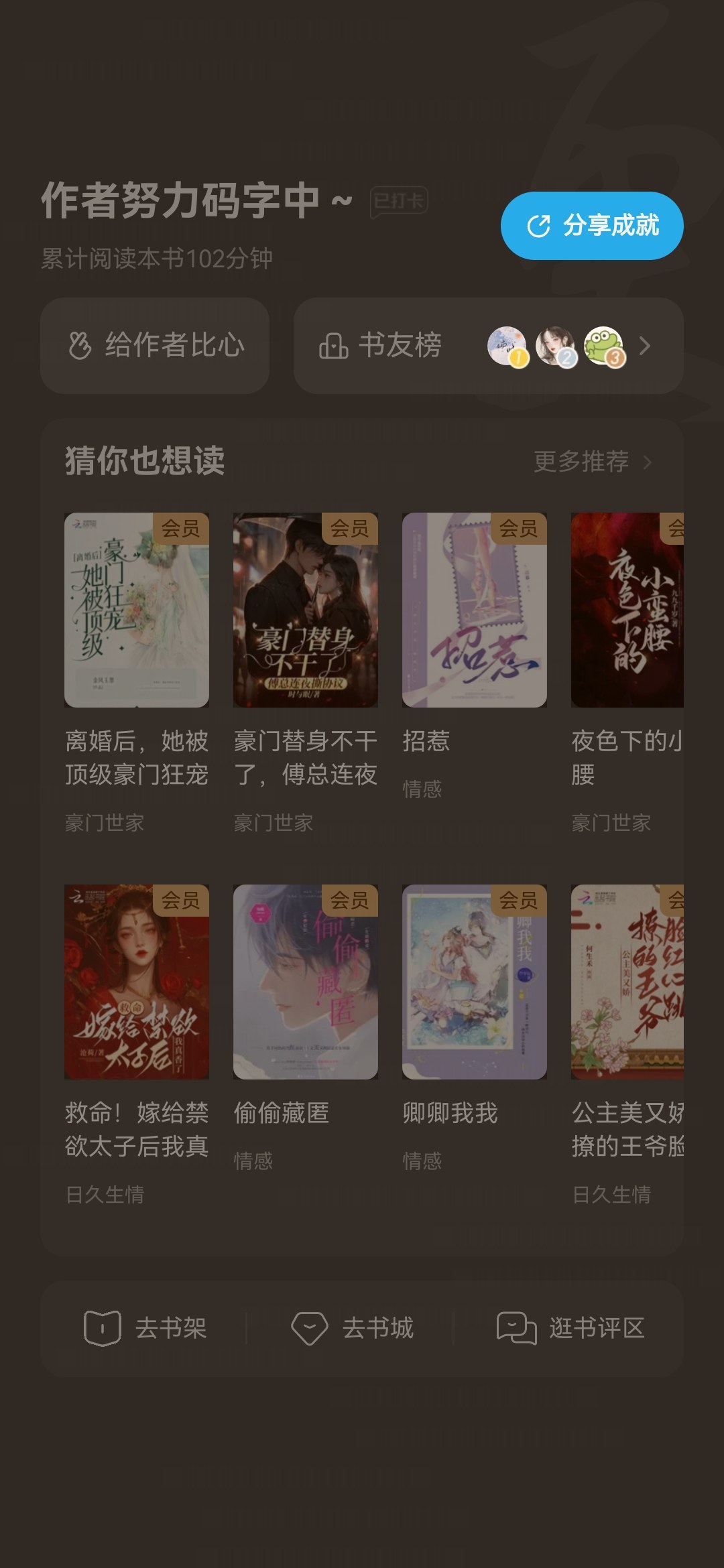The image size is (724, 1568).
Task: Send a heart to the author
Action: 155,346
